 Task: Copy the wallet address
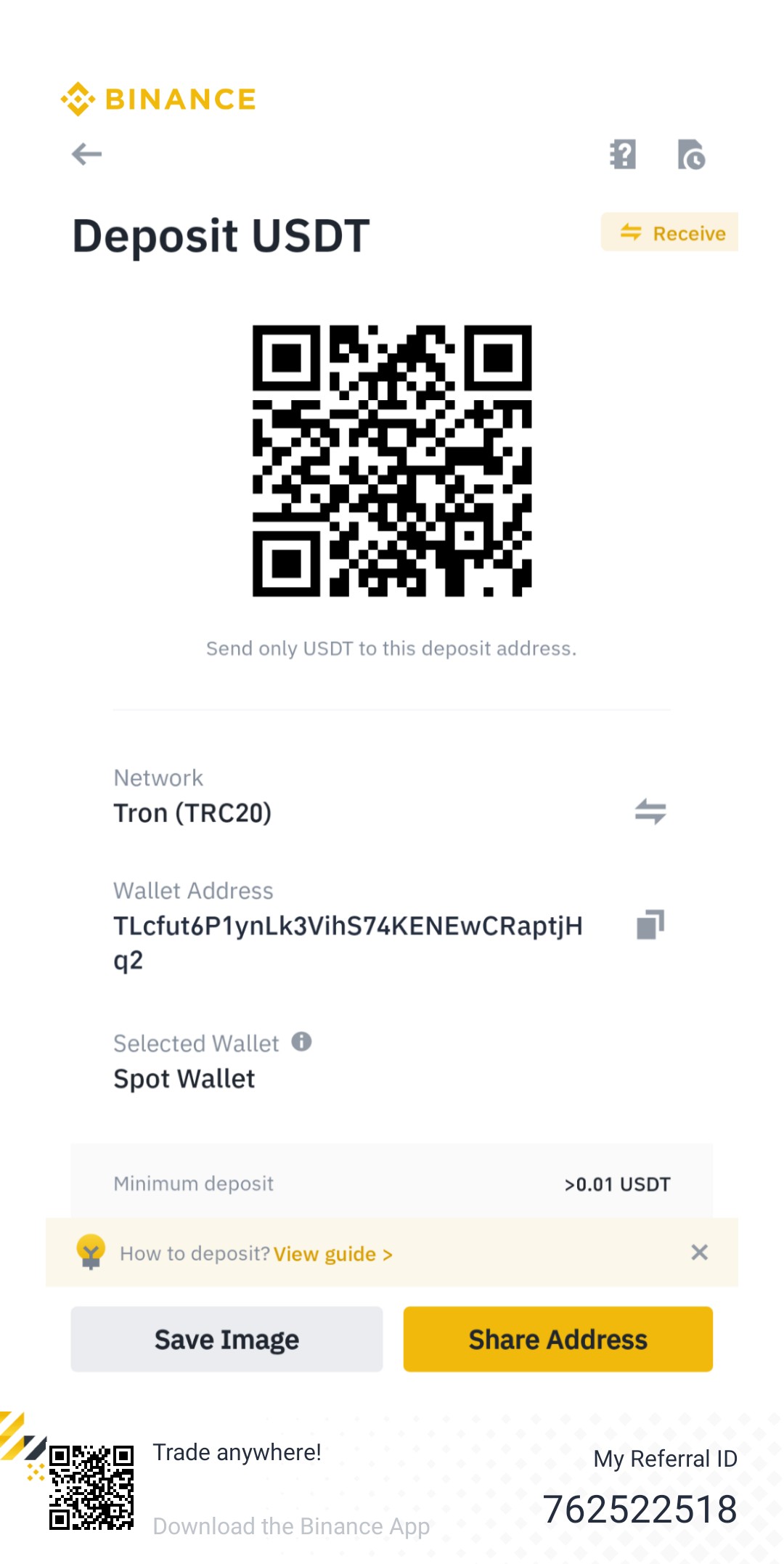(x=650, y=925)
